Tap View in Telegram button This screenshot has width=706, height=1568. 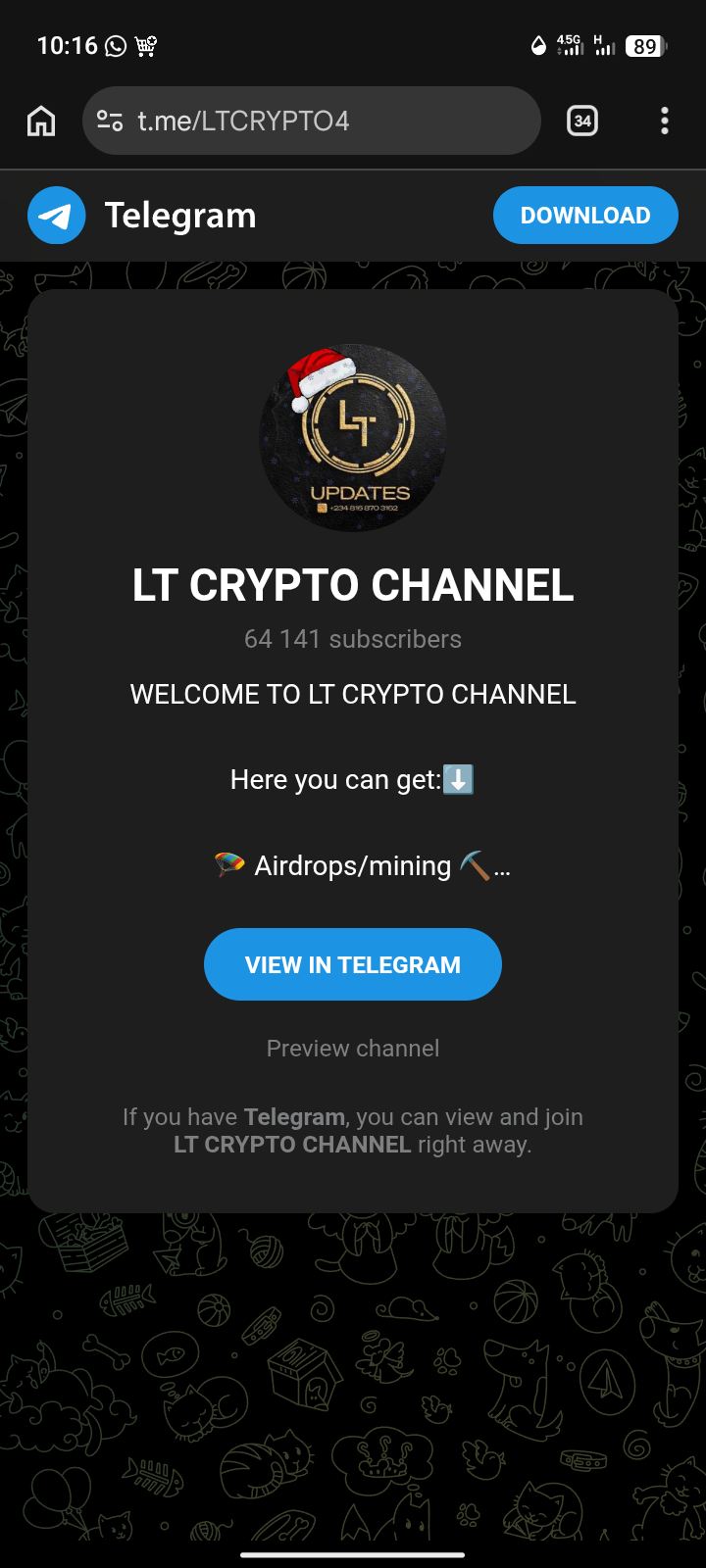click(353, 964)
